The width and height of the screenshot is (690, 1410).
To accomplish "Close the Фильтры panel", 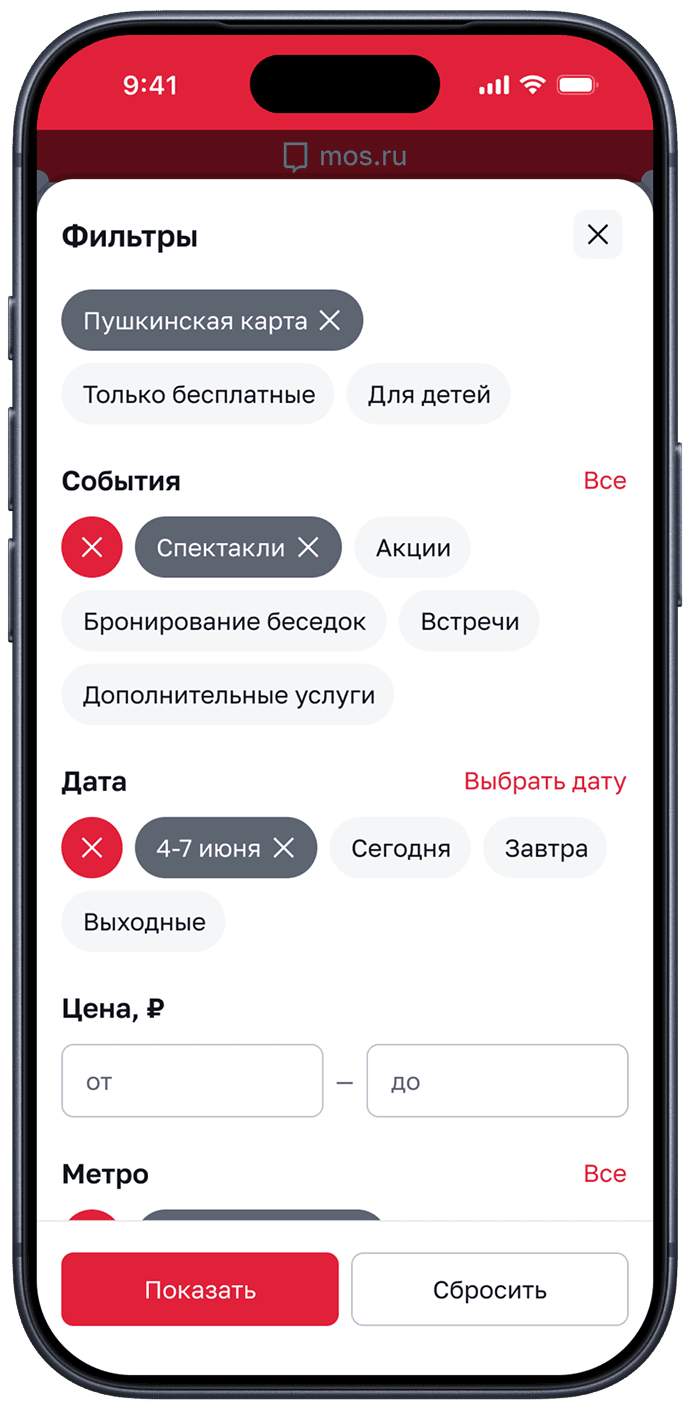I will pyautogui.click(x=597, y=235).
